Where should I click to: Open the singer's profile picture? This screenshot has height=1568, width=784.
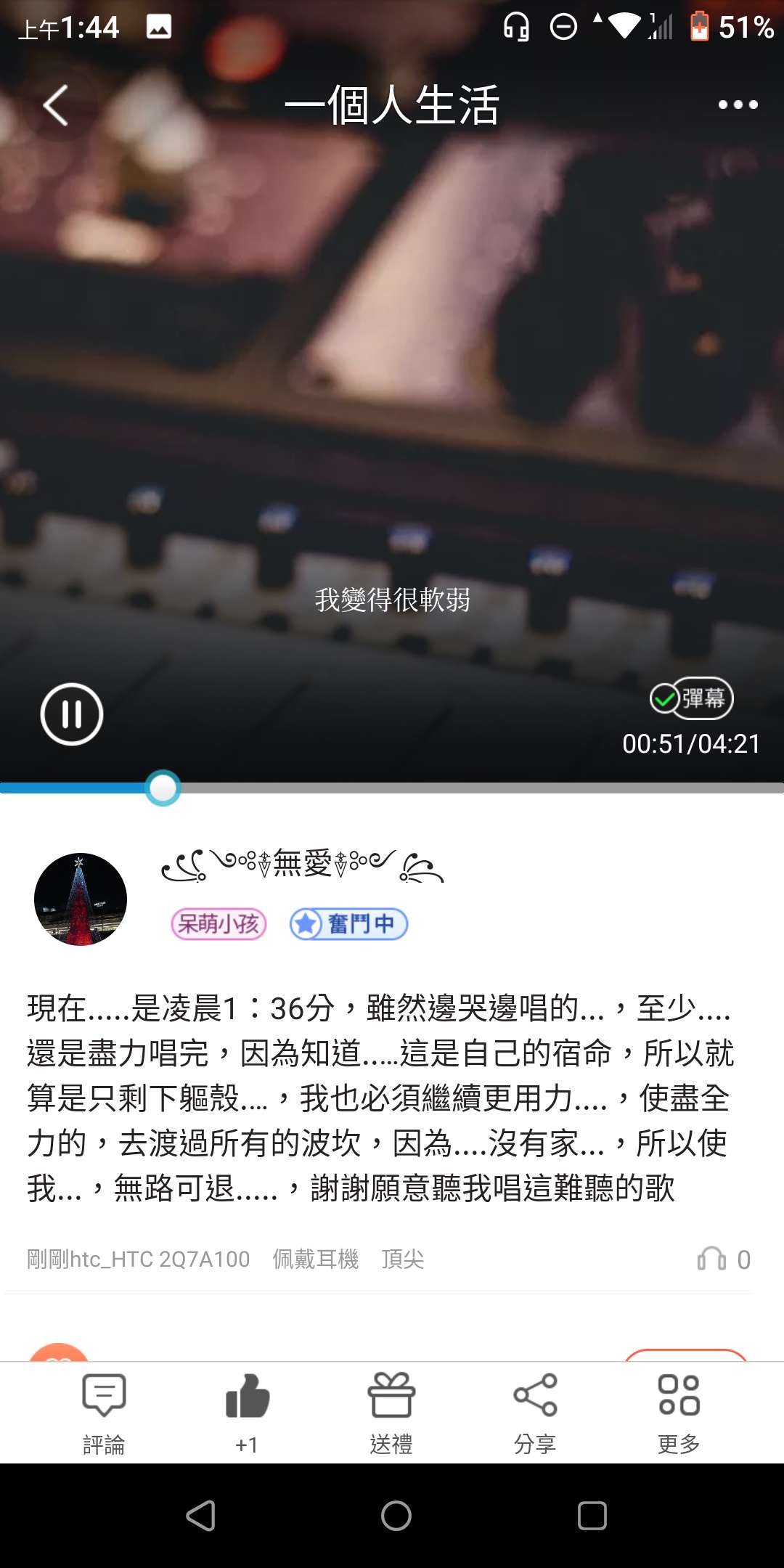click(81, 899)
